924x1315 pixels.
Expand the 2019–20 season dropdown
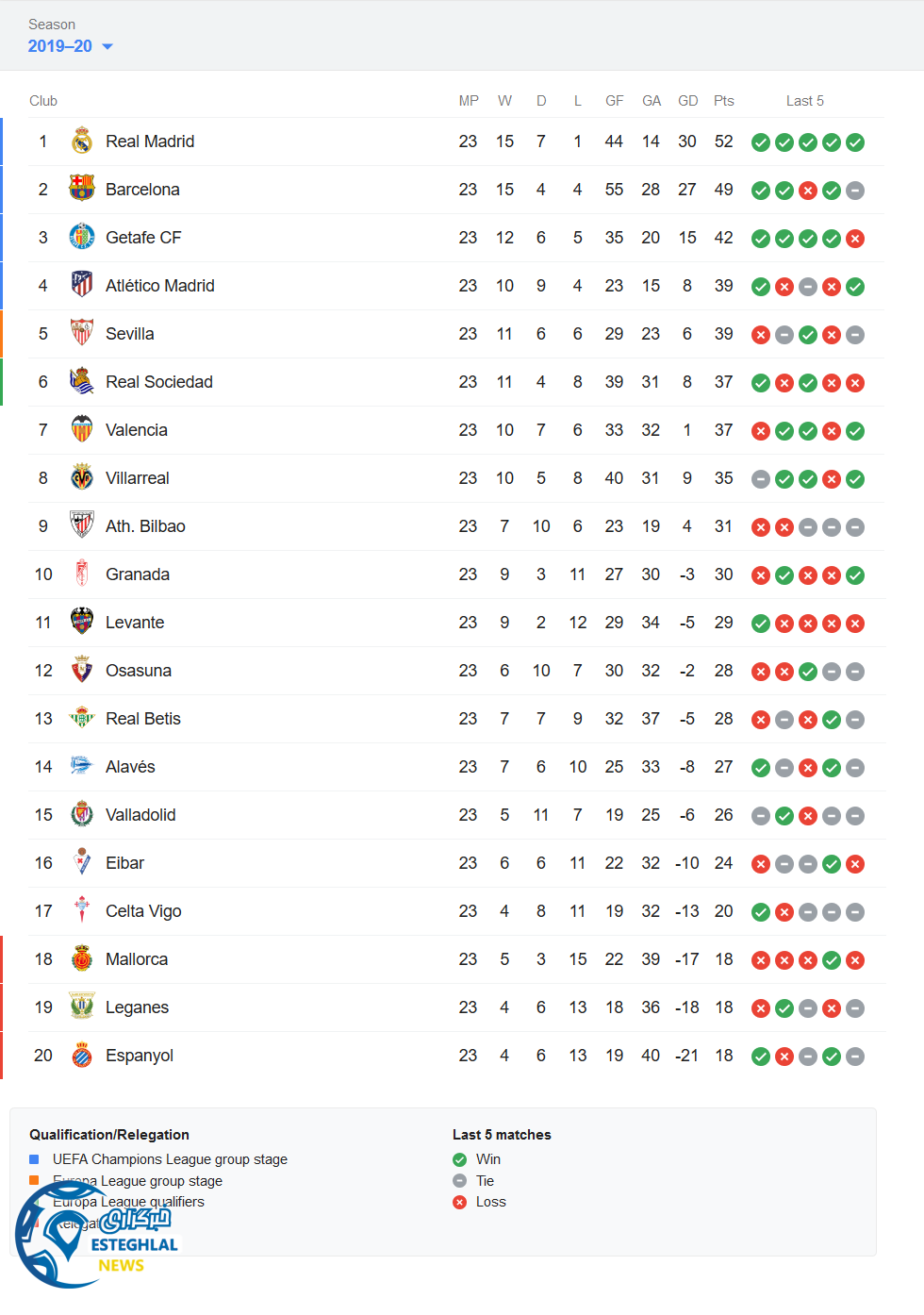point(71,46)
